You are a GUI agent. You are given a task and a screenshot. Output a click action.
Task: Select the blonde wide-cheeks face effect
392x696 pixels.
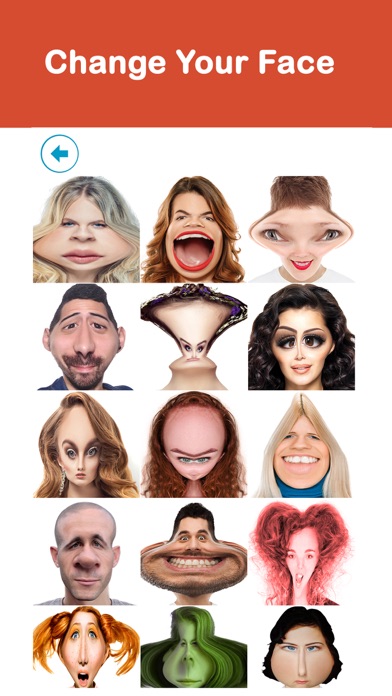(86, 229)
